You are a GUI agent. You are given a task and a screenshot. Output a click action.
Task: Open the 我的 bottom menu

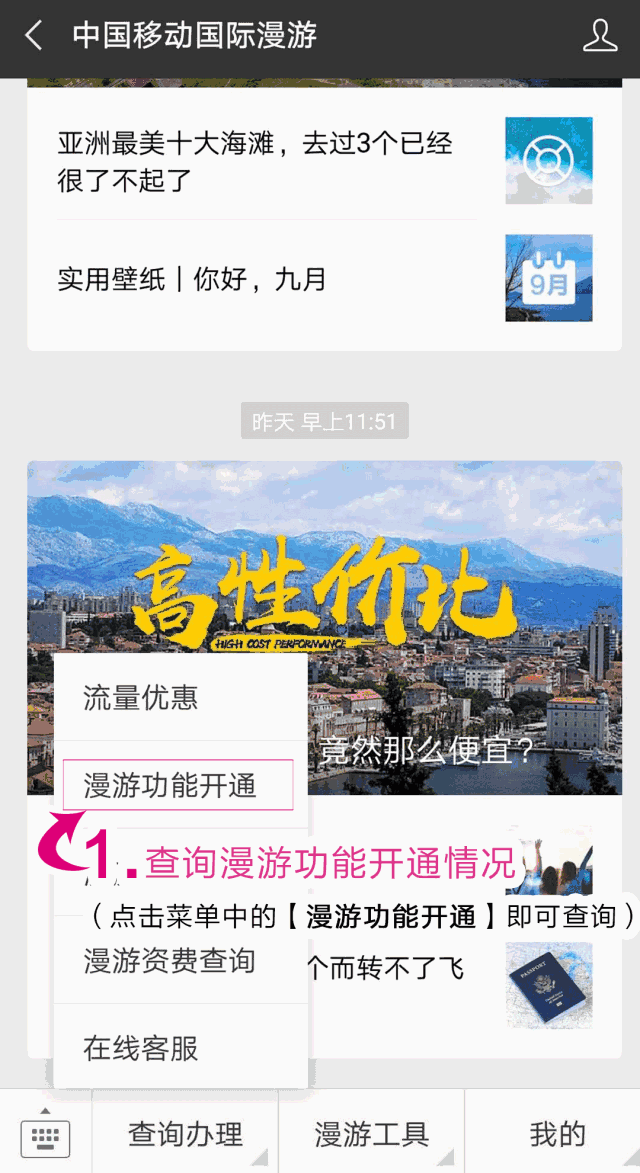[x=557, y=1134]
